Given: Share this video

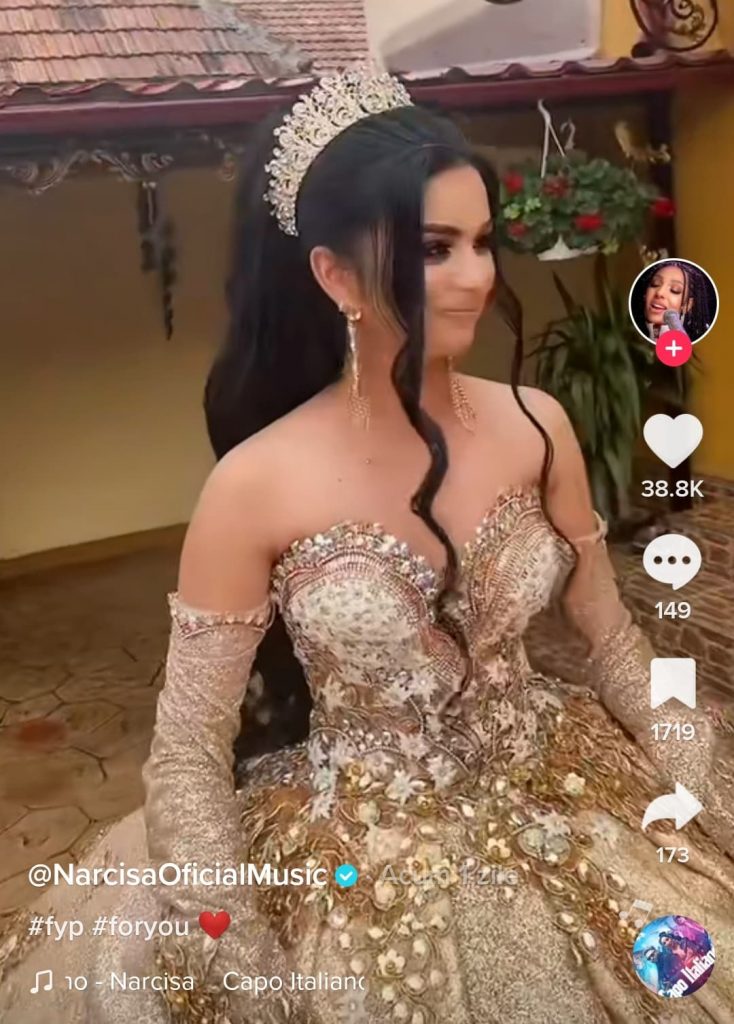Looking at the screenshot, I should 672,808.
